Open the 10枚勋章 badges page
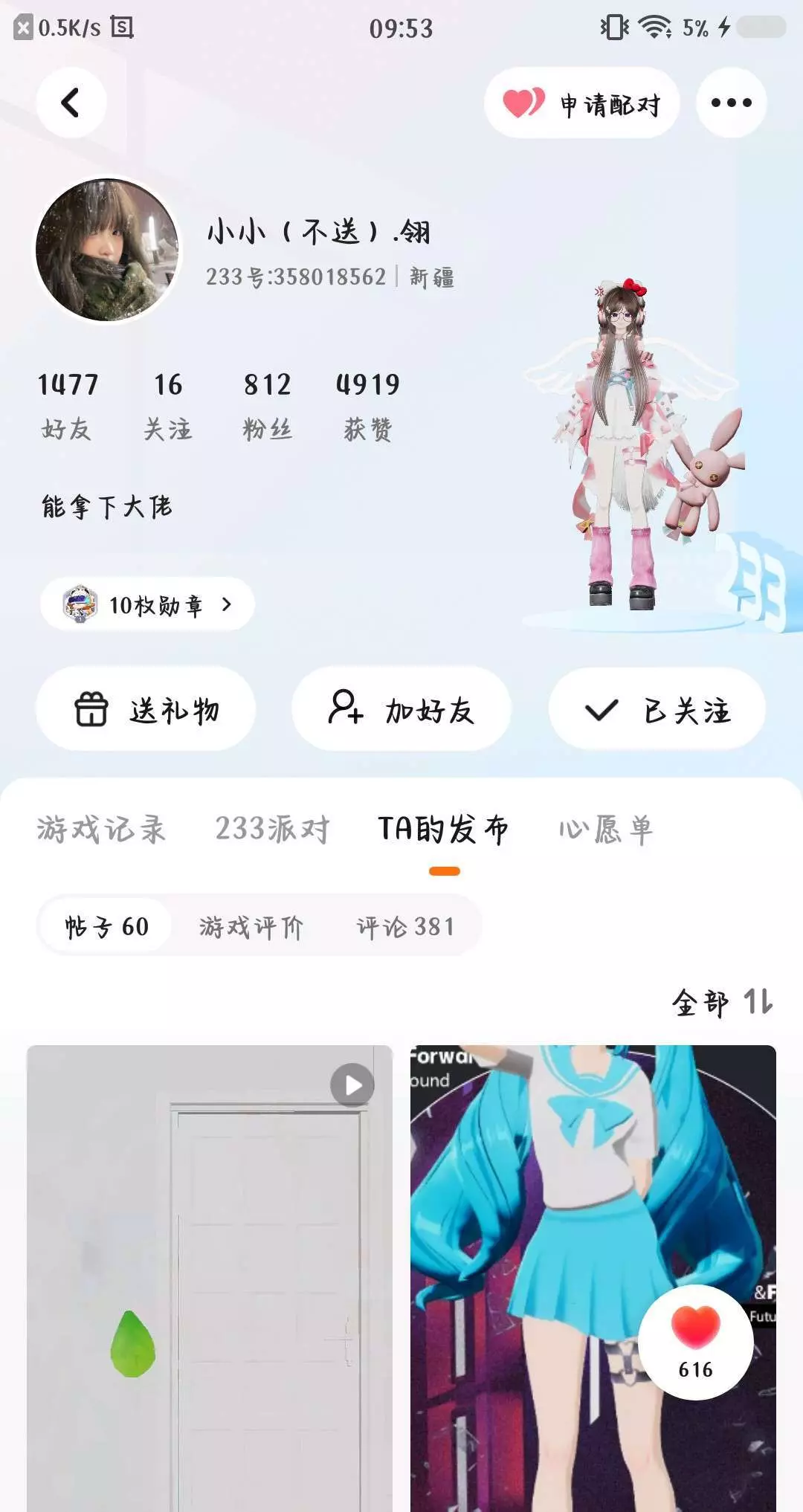The height and width of the screenshot is (1512, 803). [147, 604]
